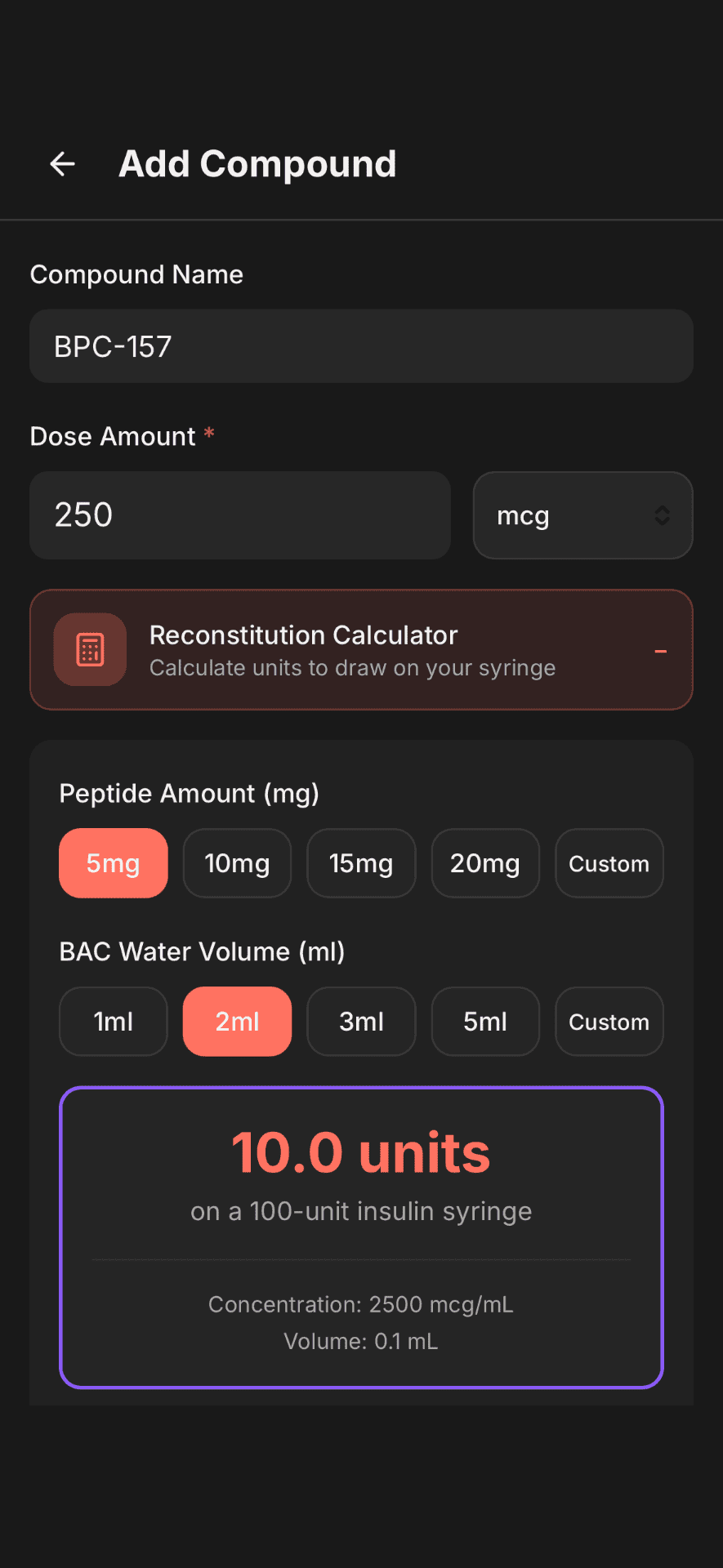Choose 20mg for Peptide Amount
Viewport: 723px width, 1568px height.
(485, 863)
